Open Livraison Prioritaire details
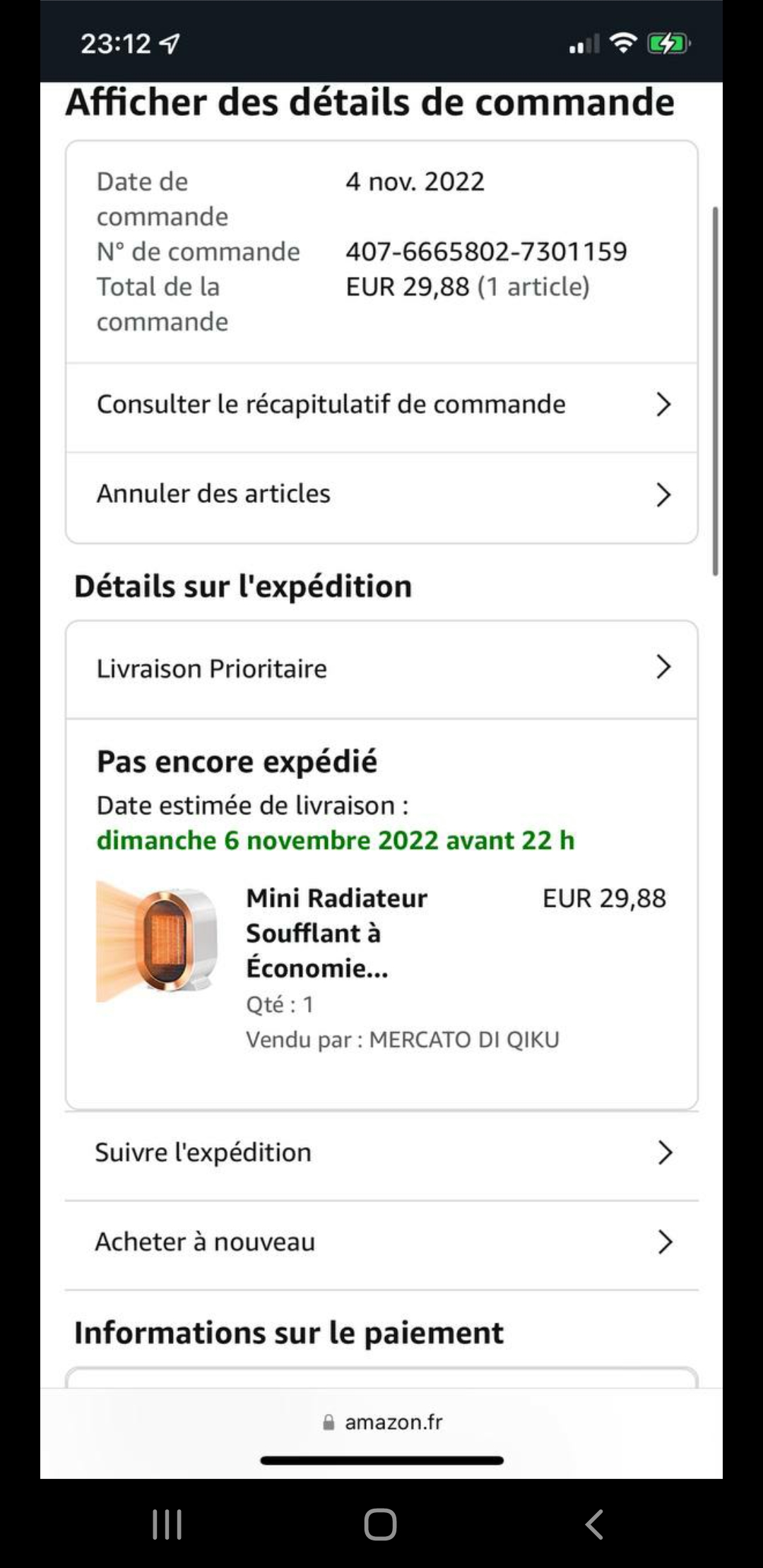The image size is (763, 1568). [381, 668]
